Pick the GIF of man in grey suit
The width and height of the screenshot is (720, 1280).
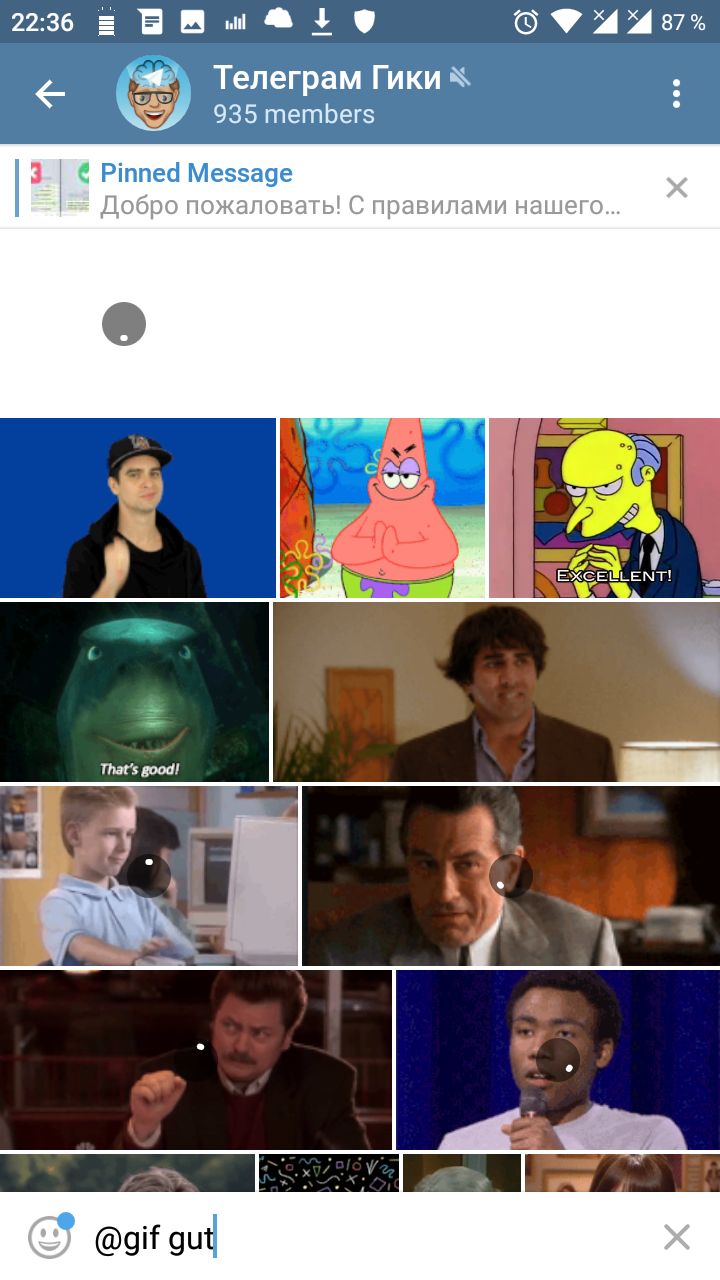pos(511,876)
